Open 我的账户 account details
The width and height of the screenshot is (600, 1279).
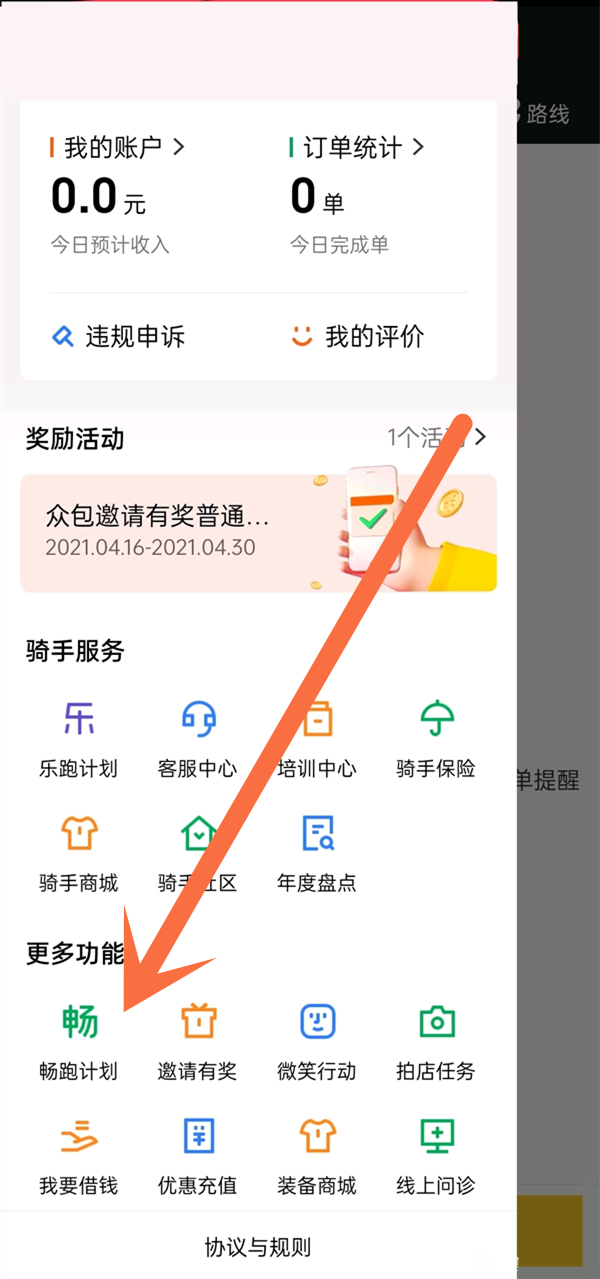(x=118, y=148)
